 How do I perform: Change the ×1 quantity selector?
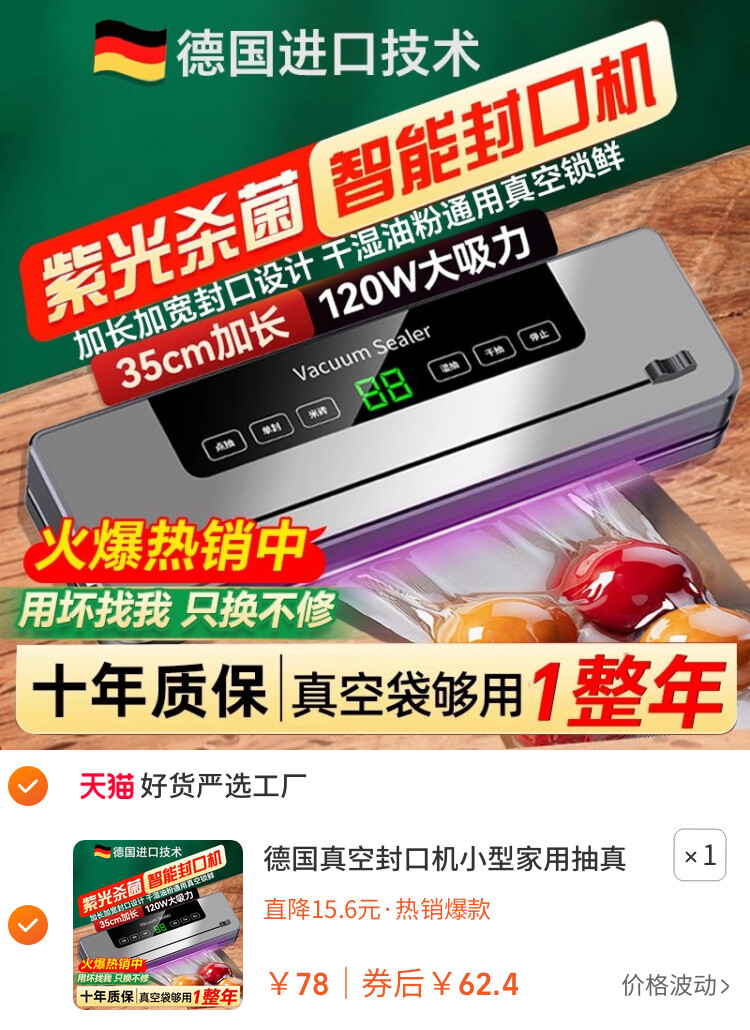click(x=699, y=855)
